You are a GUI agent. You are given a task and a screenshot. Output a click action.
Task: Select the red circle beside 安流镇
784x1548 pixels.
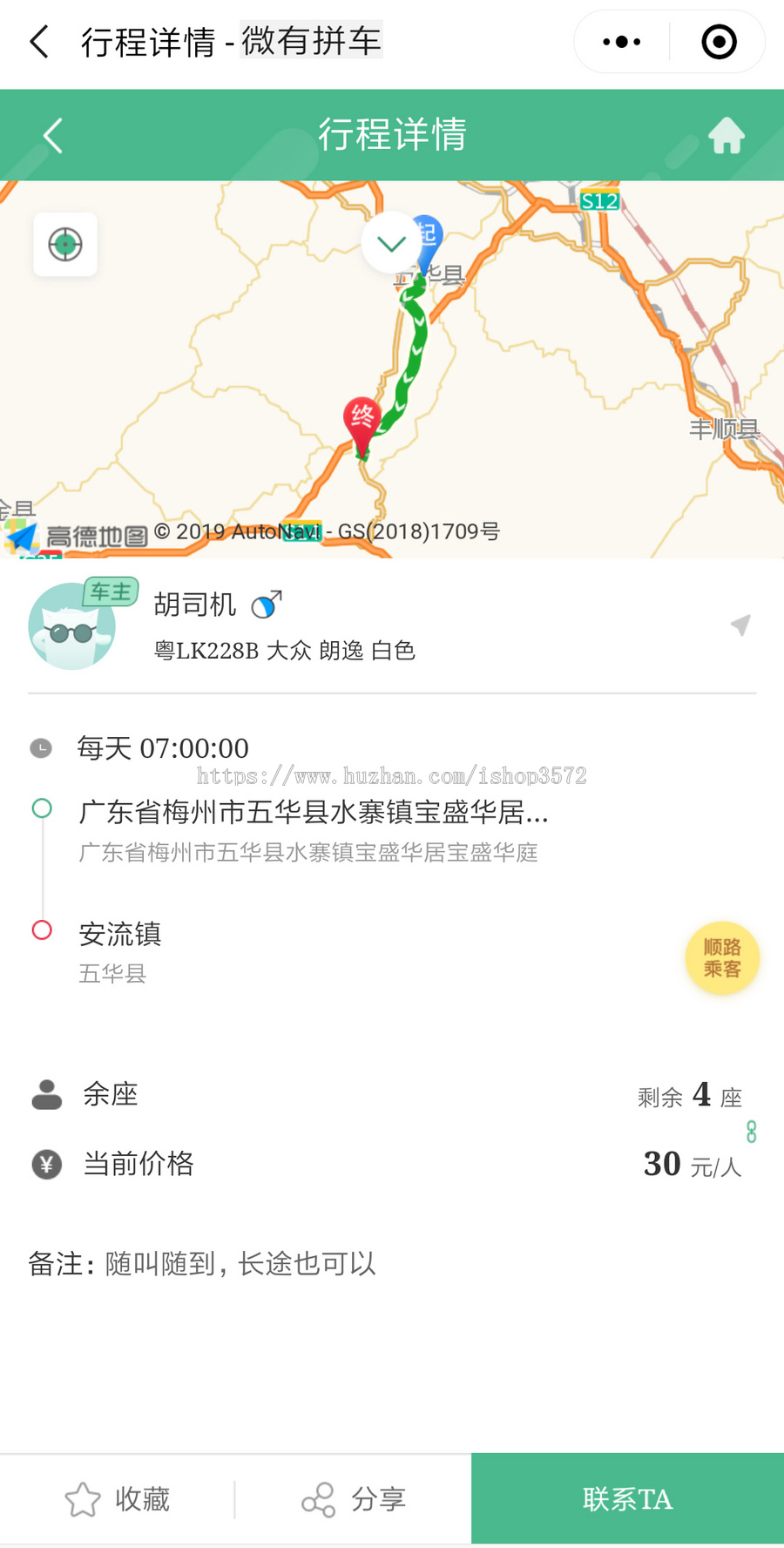tap(42, 930)
